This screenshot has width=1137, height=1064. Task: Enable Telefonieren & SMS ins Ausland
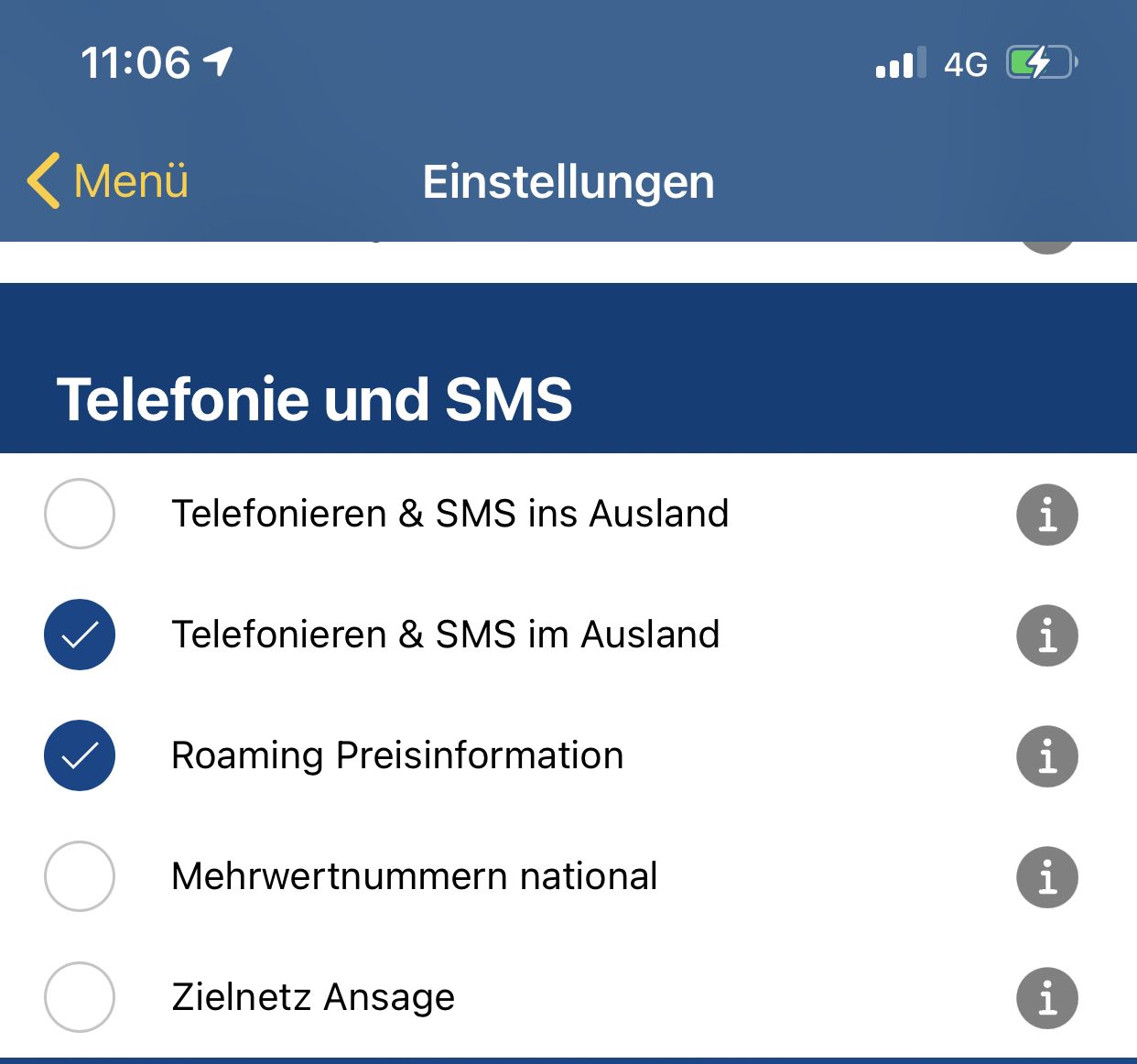click(80, 514)
